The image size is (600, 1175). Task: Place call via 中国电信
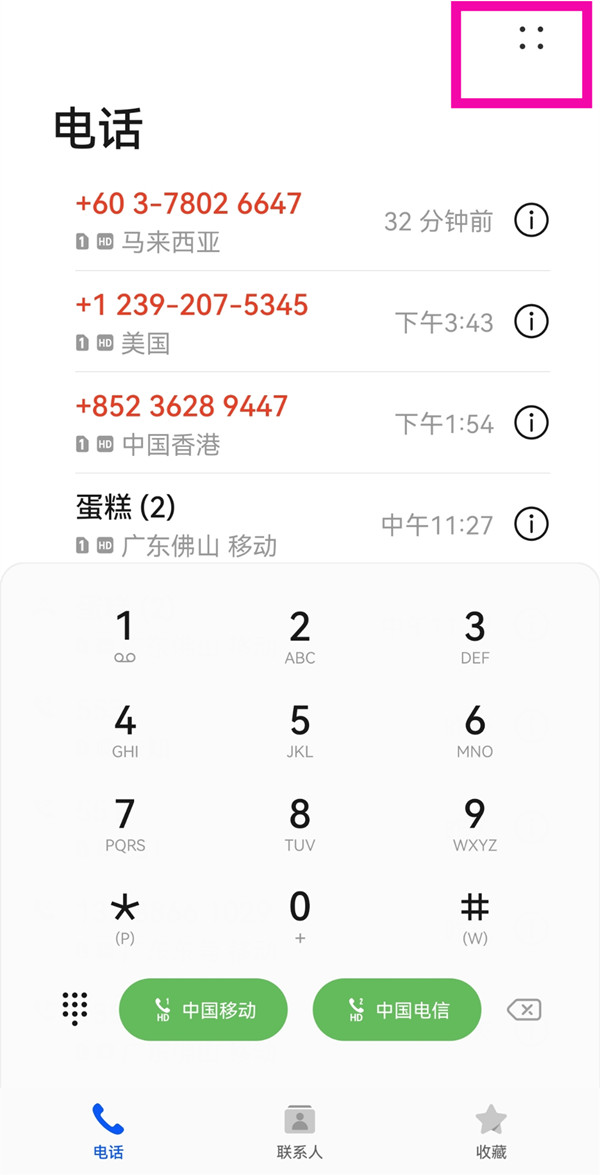[397, 1009]
